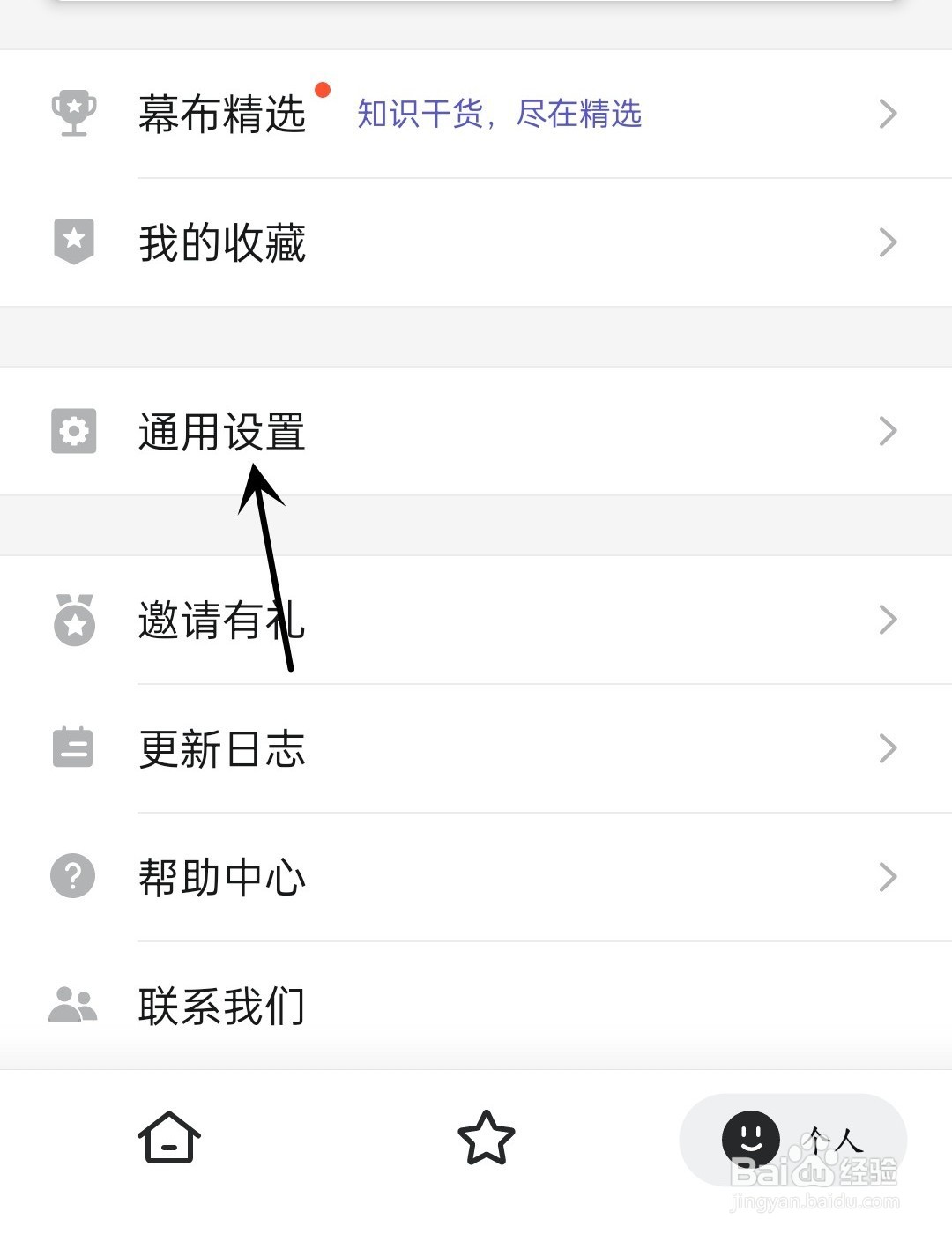Open the 联系我们 page

coord(222,1002)
